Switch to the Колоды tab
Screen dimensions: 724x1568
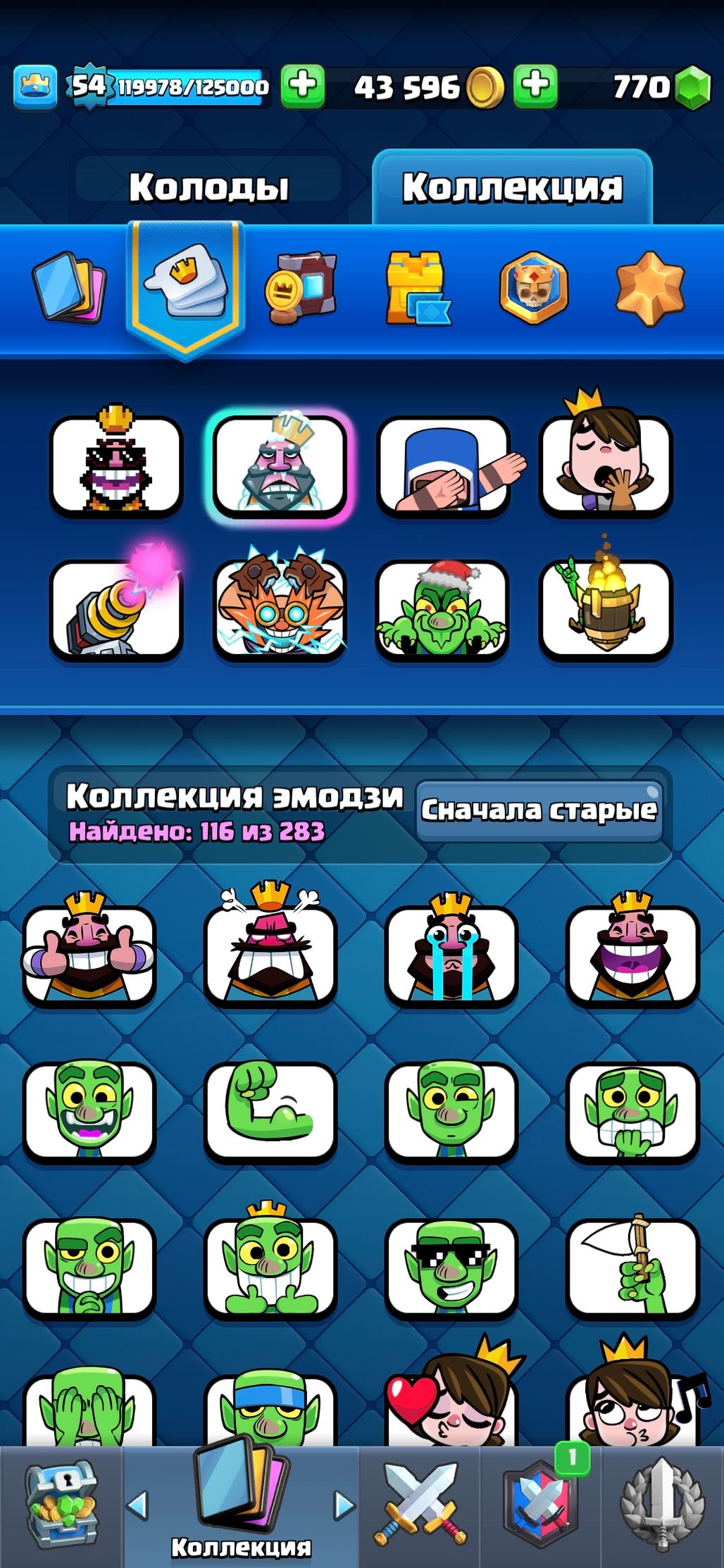pos(208,187)
